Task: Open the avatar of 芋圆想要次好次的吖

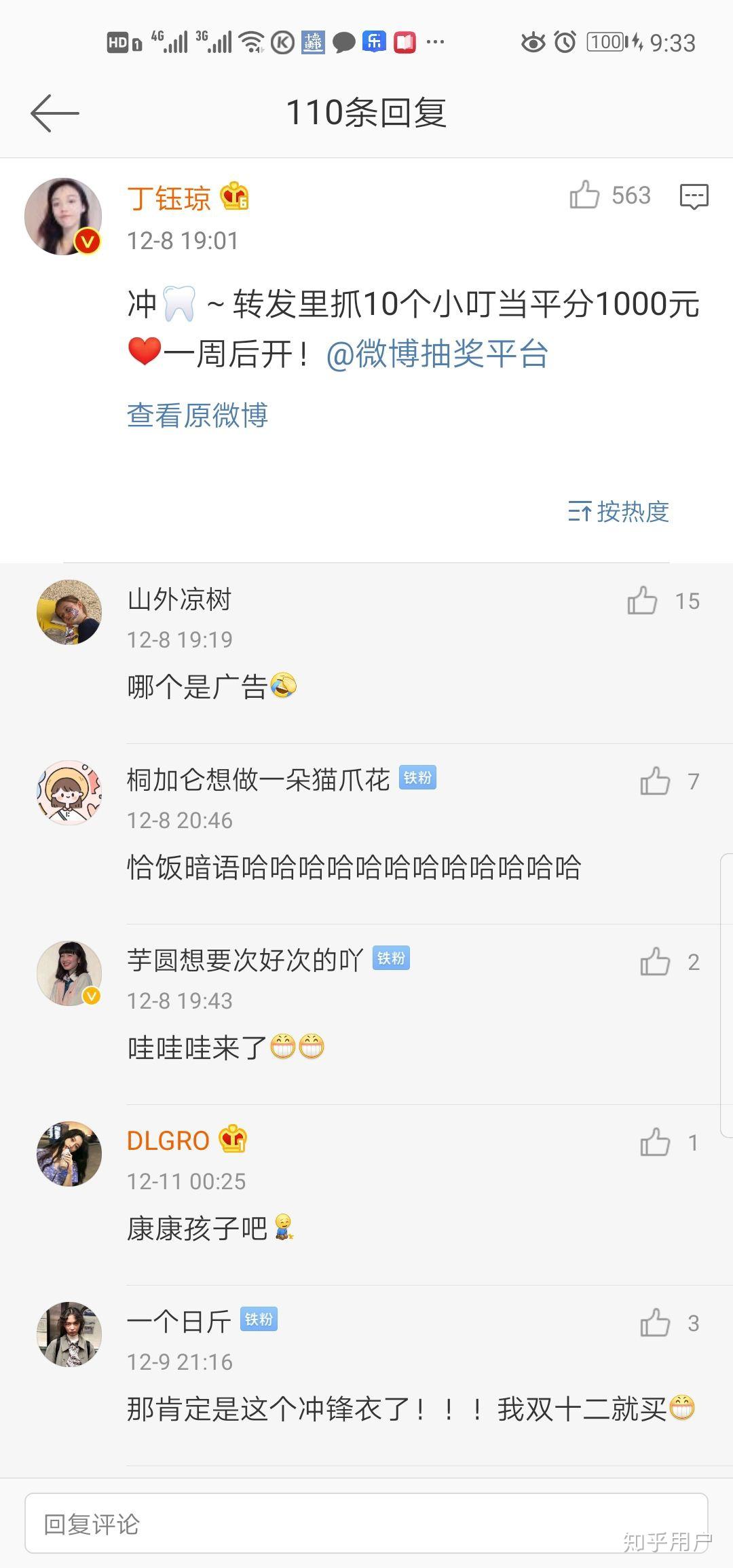Action: click(x=69, y=973)
